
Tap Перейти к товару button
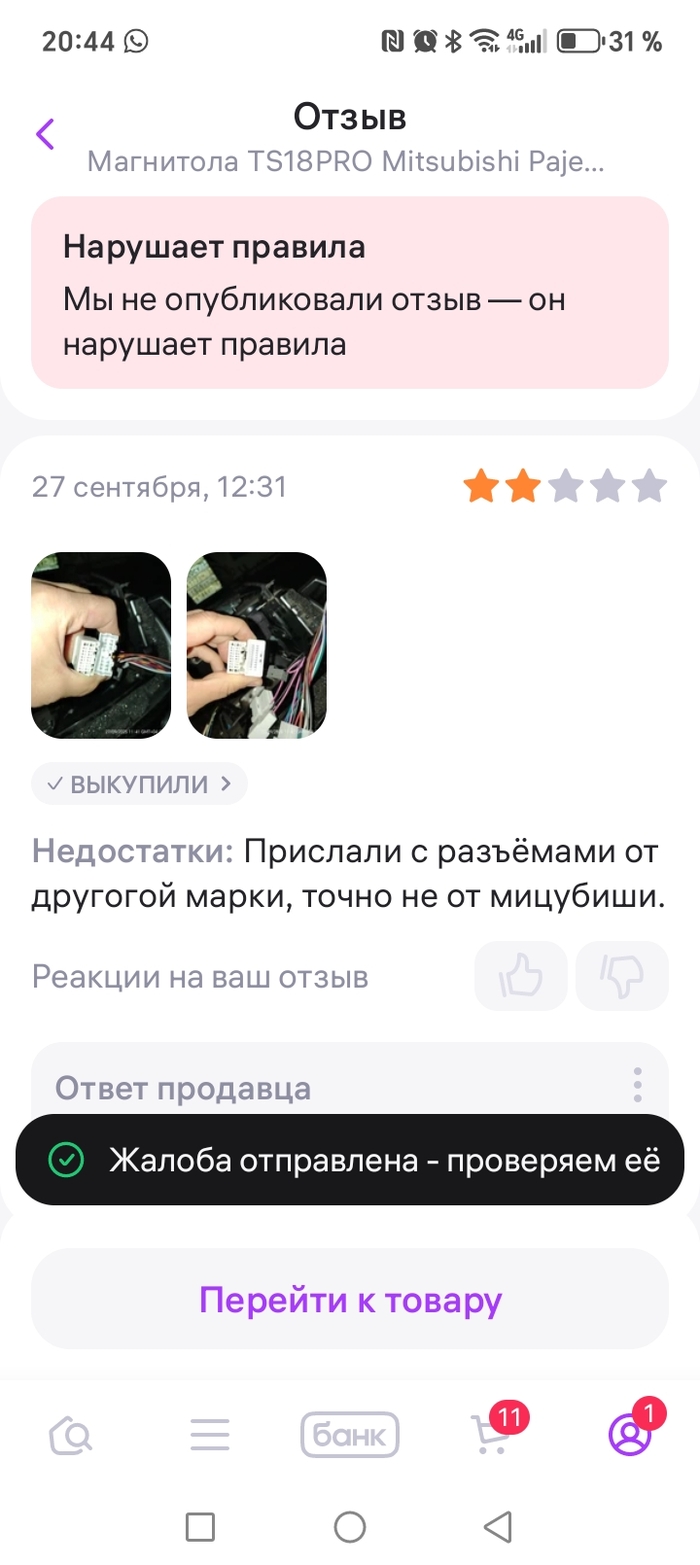(x=350, y=1300)
